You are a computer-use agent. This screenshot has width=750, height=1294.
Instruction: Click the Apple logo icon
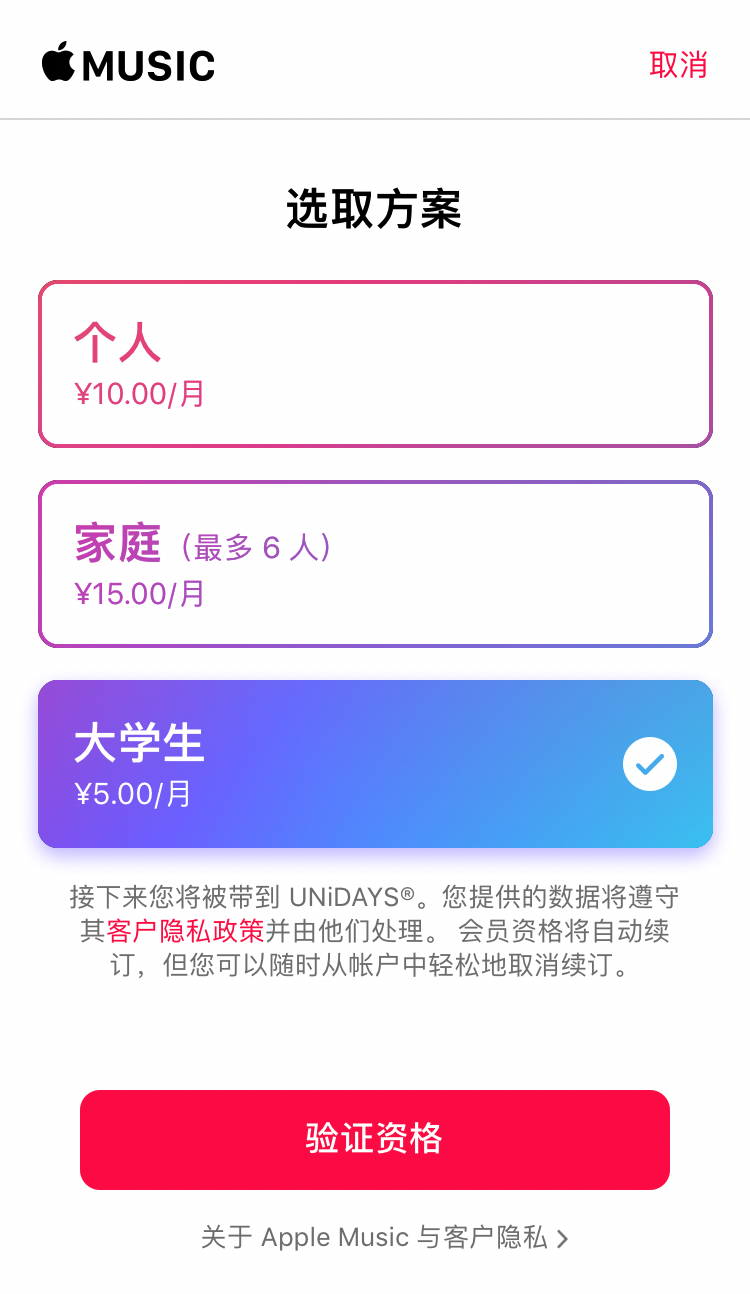[57, 63]
